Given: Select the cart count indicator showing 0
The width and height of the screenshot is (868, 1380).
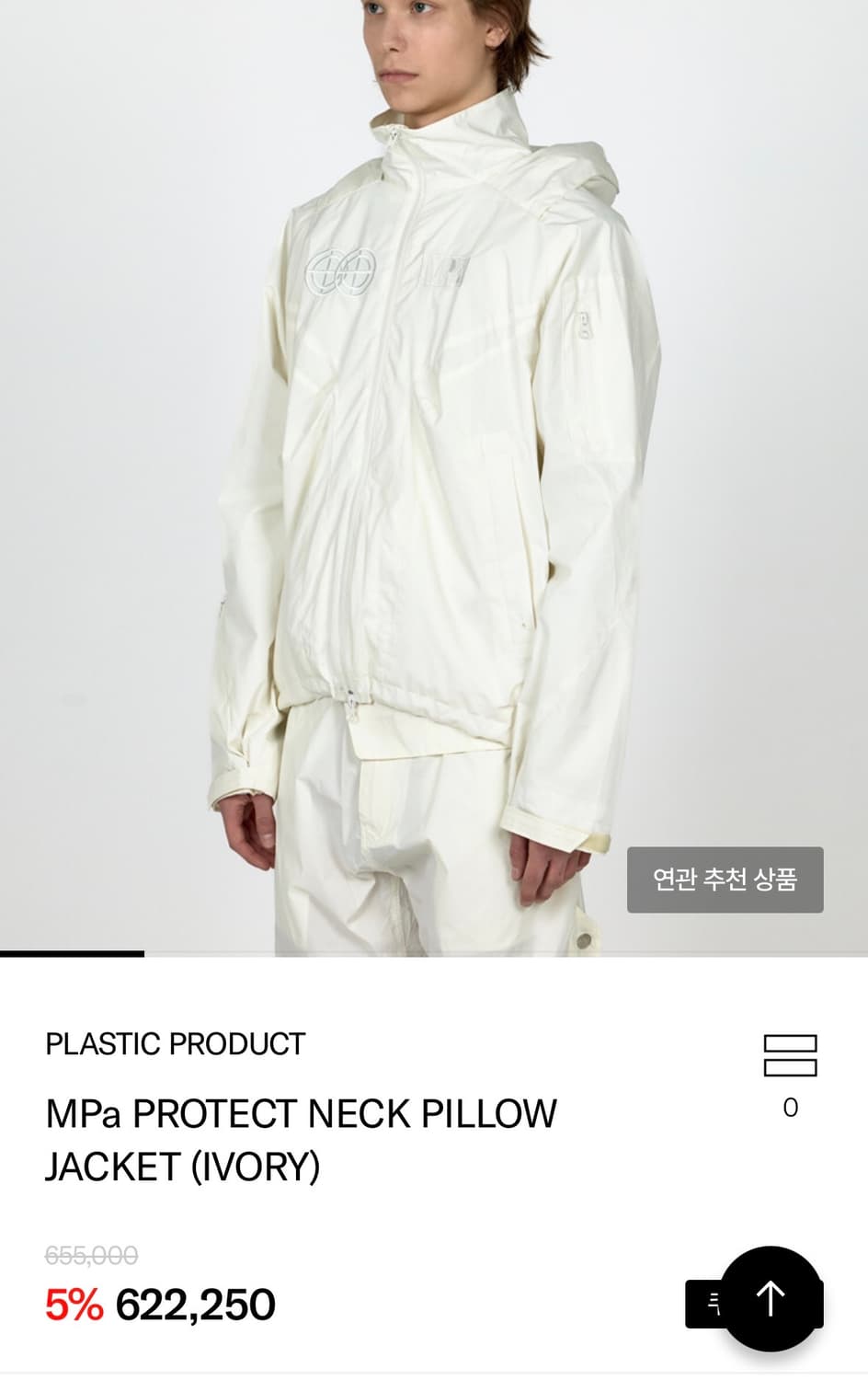Looking at the screenshot, I should (x=792, y=1106).
